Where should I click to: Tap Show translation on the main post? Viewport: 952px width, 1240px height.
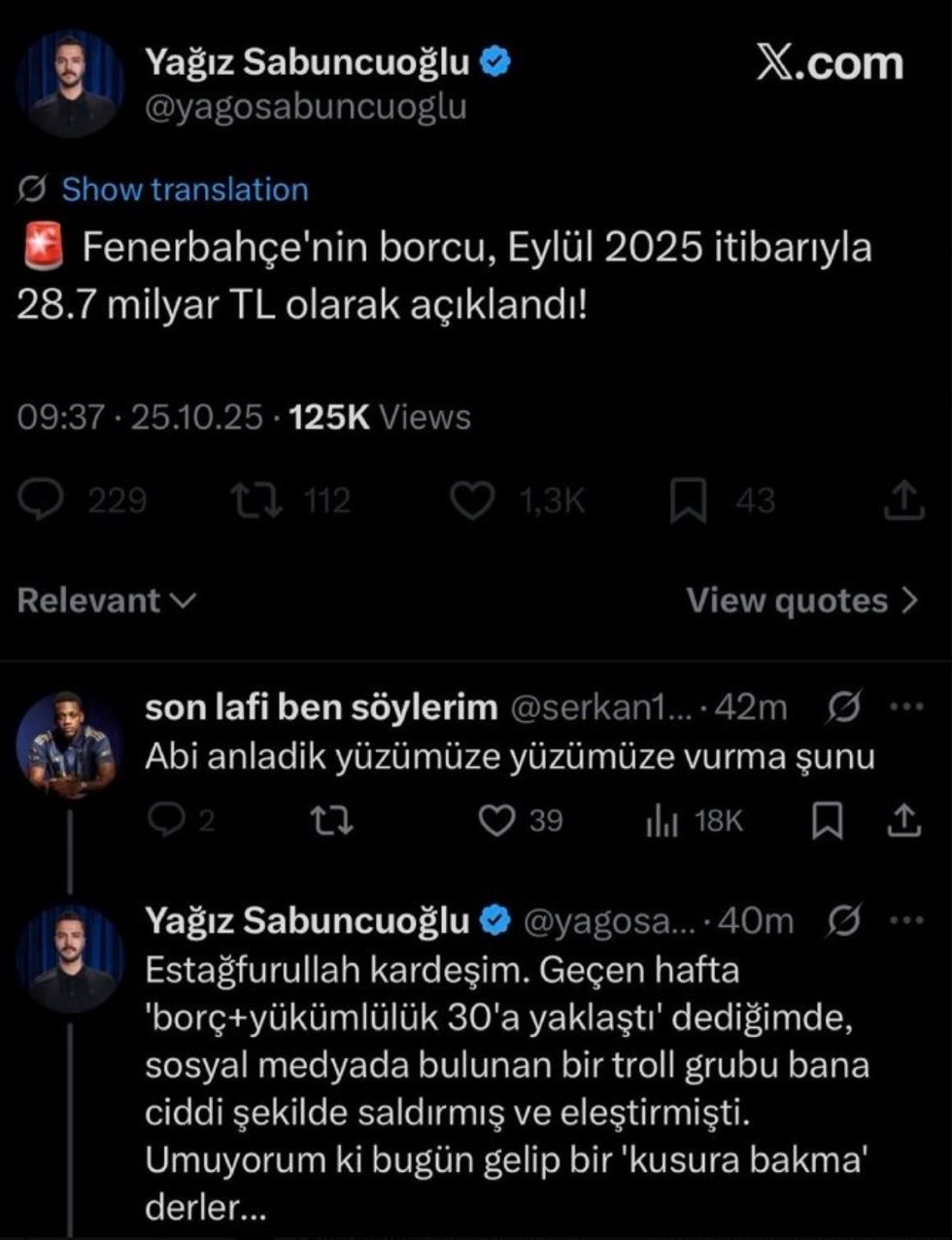click(185, 189)
